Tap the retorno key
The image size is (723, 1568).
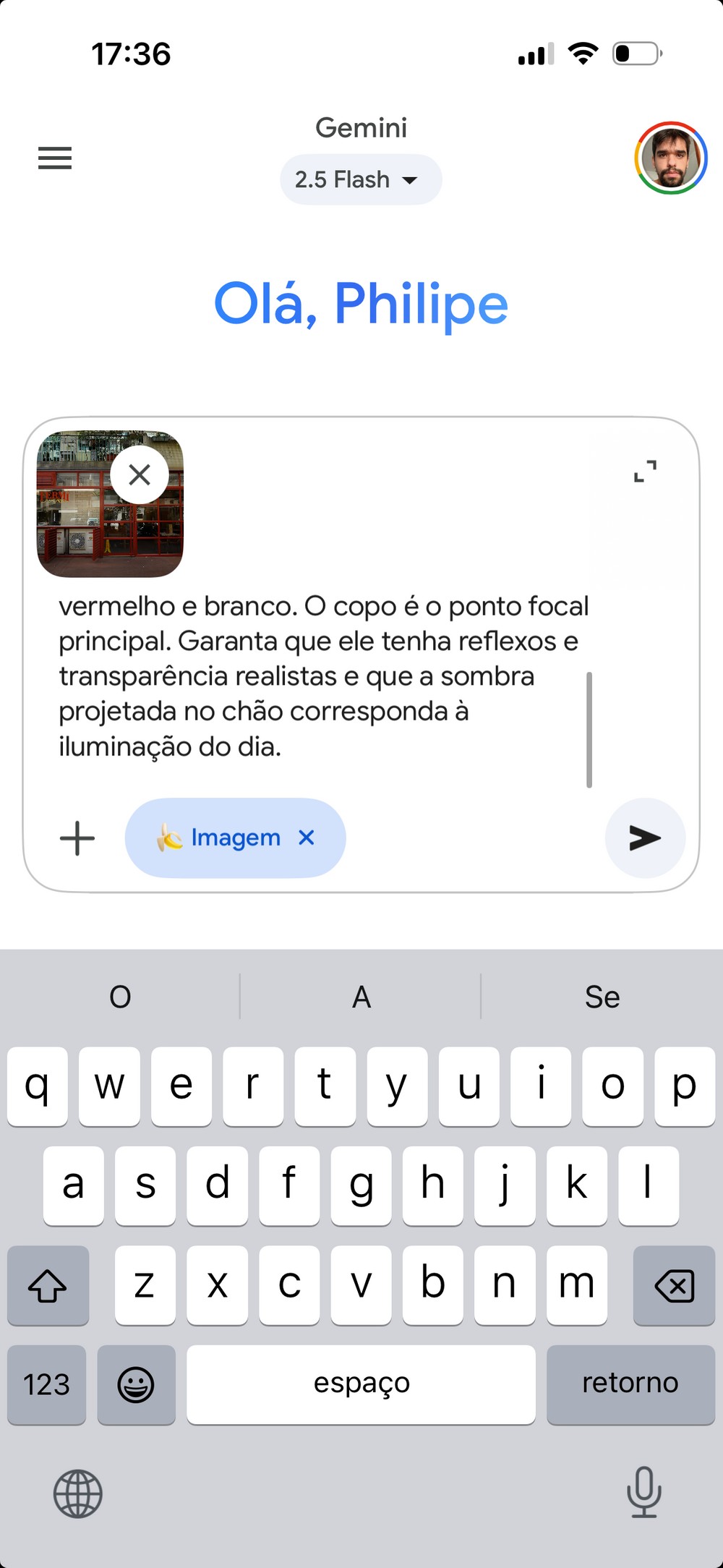click(630, 1384)
